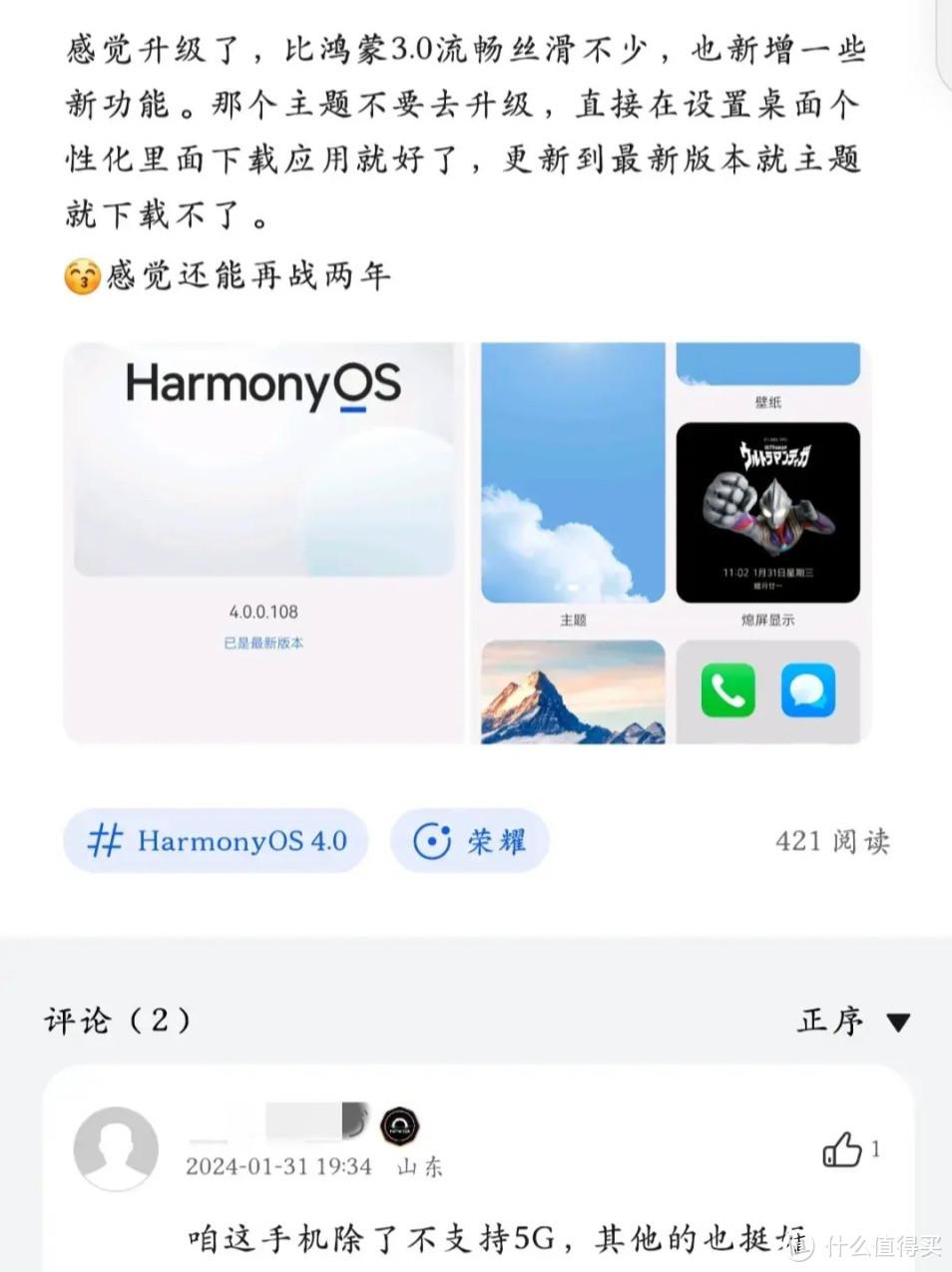952x1272 pixels.
Task: Open the HarmonyOS 4.0 topic tag
Action: point(216,841)
